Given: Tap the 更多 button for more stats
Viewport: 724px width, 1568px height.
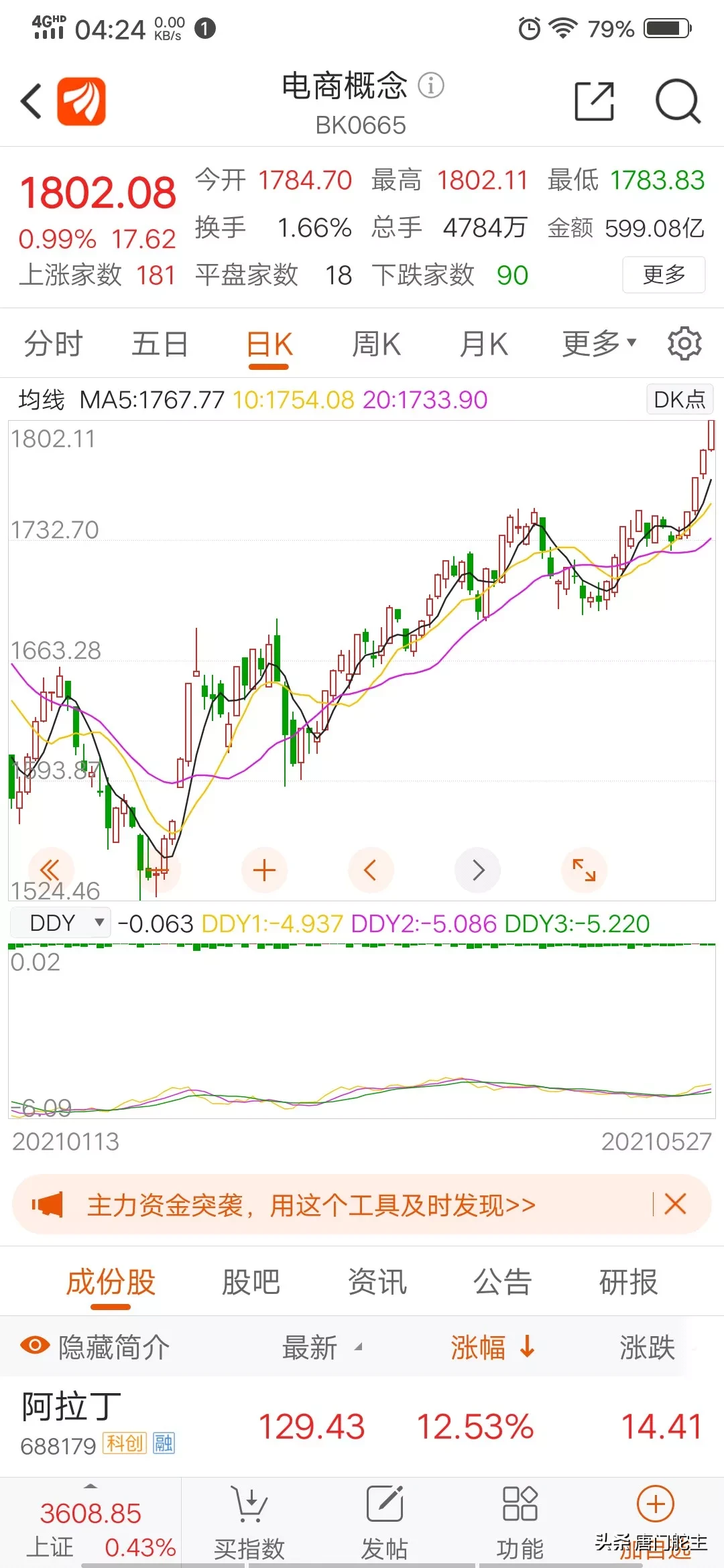Looking at the screenshot, I should point(664,275).
